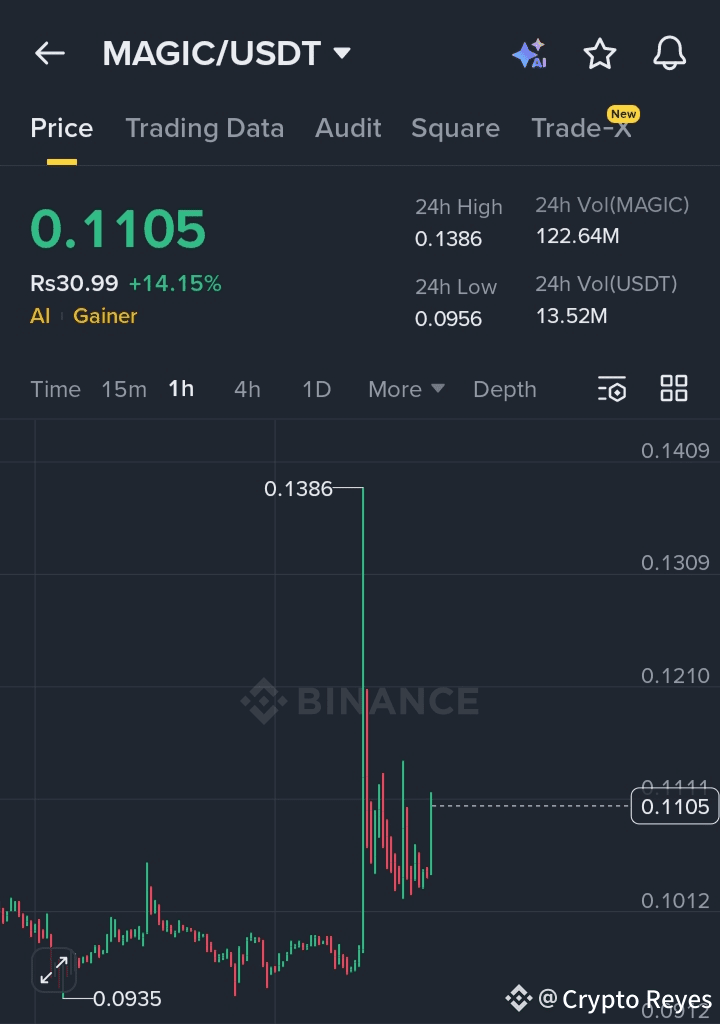Set a price alert with the bell
720x1024 pixels.
pyautogui.click(x=669, y=54)
